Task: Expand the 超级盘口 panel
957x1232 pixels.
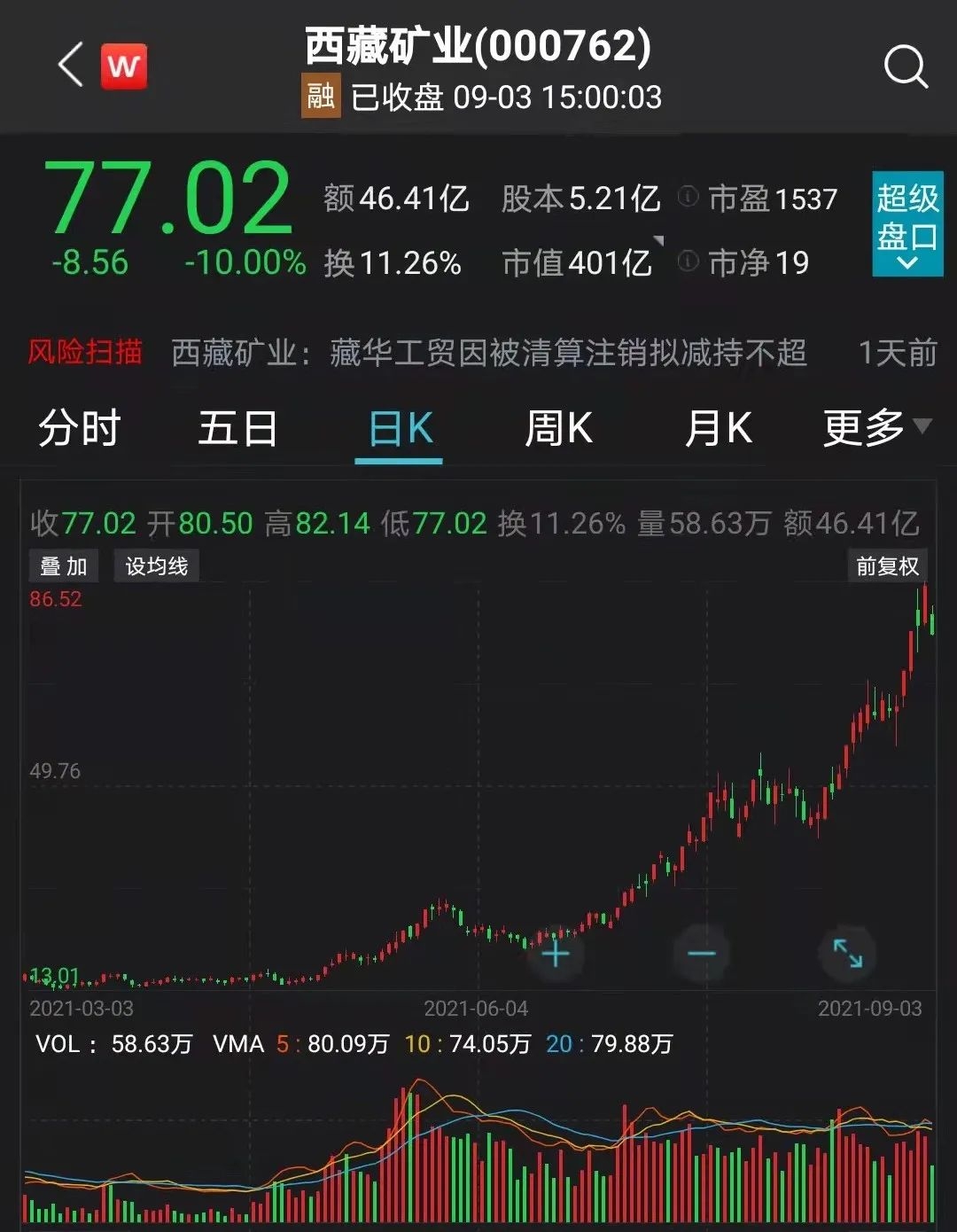Action: point(906,223)
